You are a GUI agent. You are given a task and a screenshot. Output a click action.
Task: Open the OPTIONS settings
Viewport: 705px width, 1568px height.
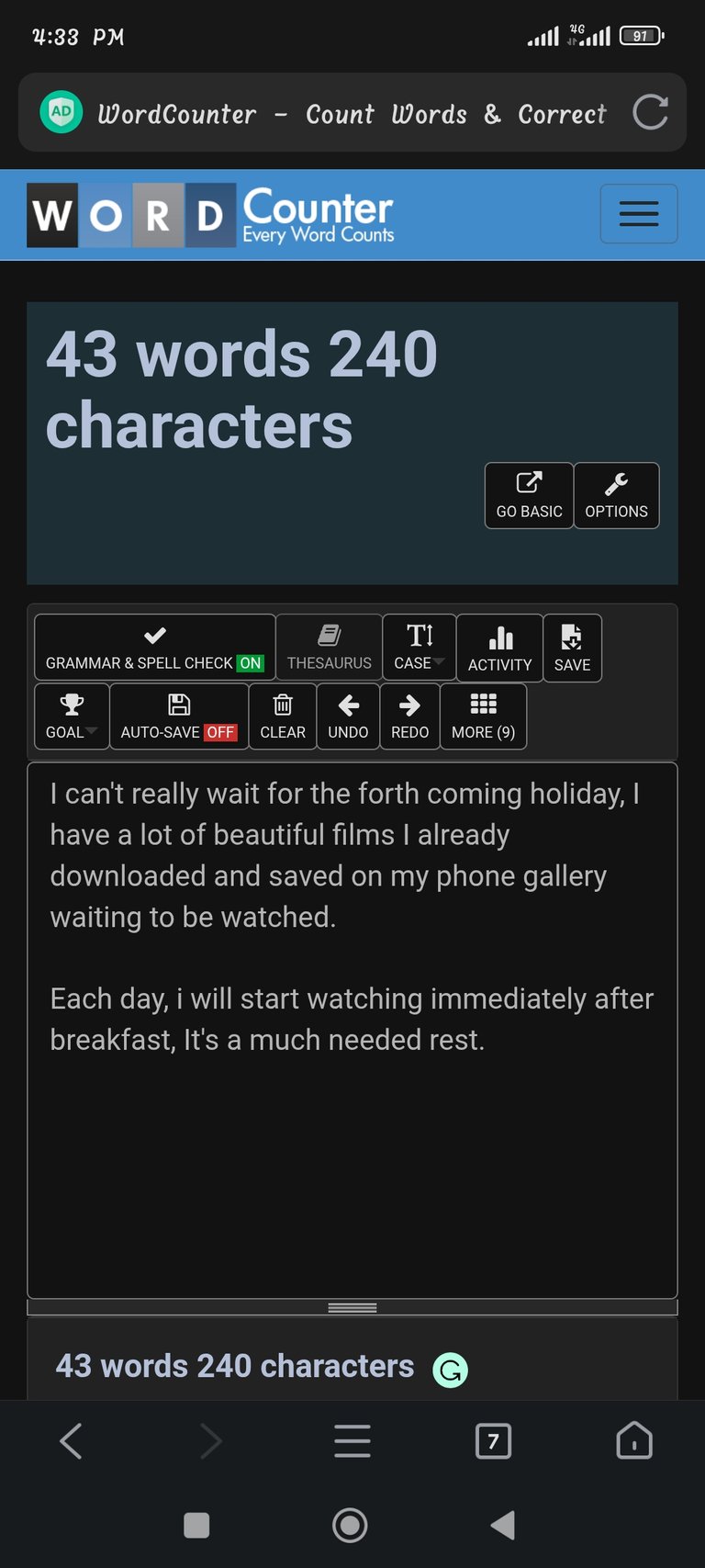coord(616,496)
